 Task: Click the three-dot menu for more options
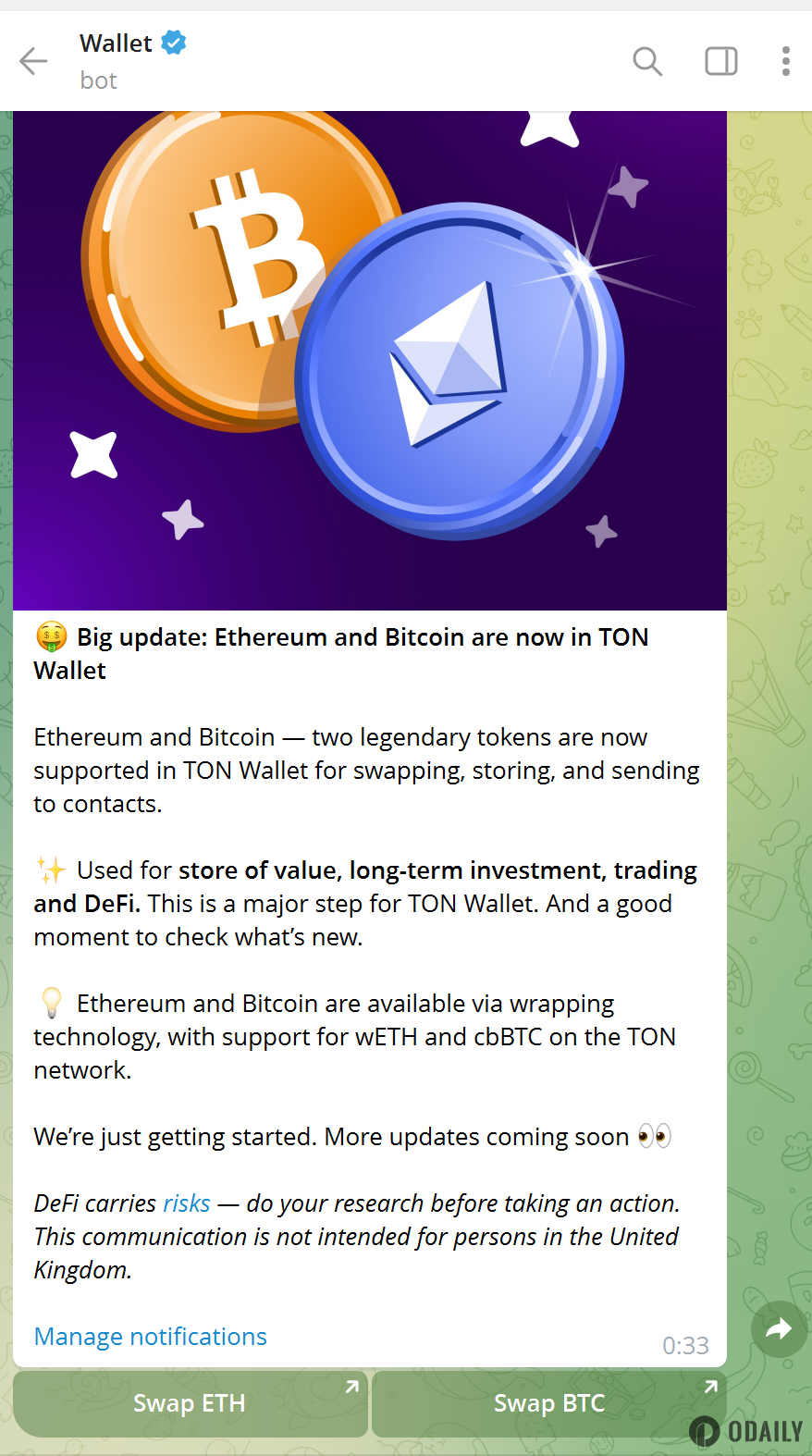(x=785, y=61)
